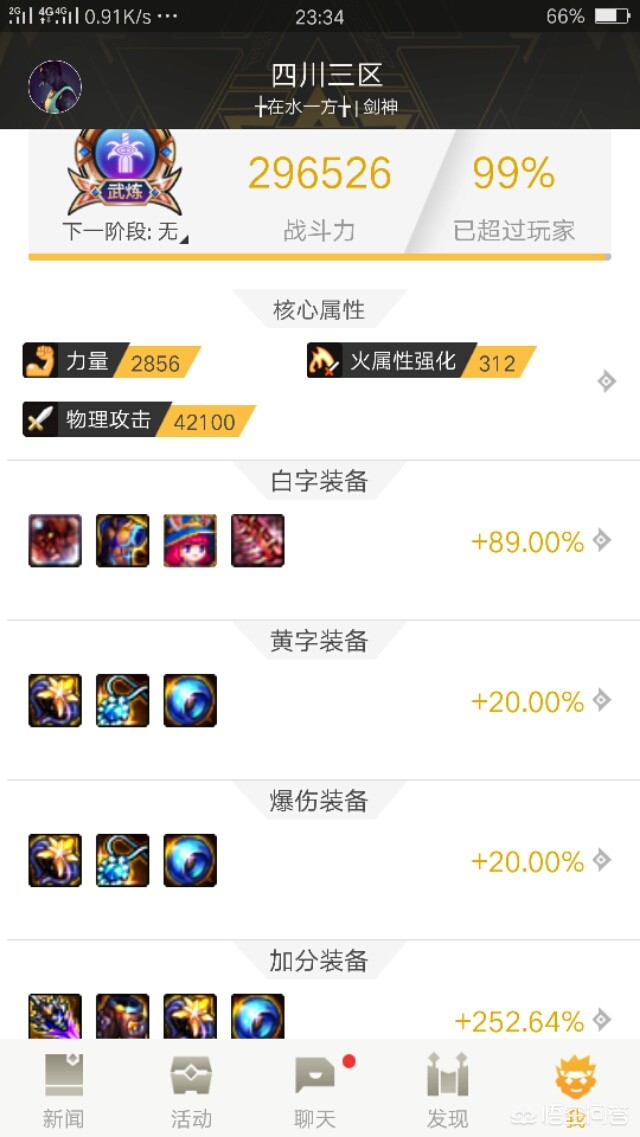
Task: Expand the 下一阶段 dropdown
Action: [x=125, y=232]
